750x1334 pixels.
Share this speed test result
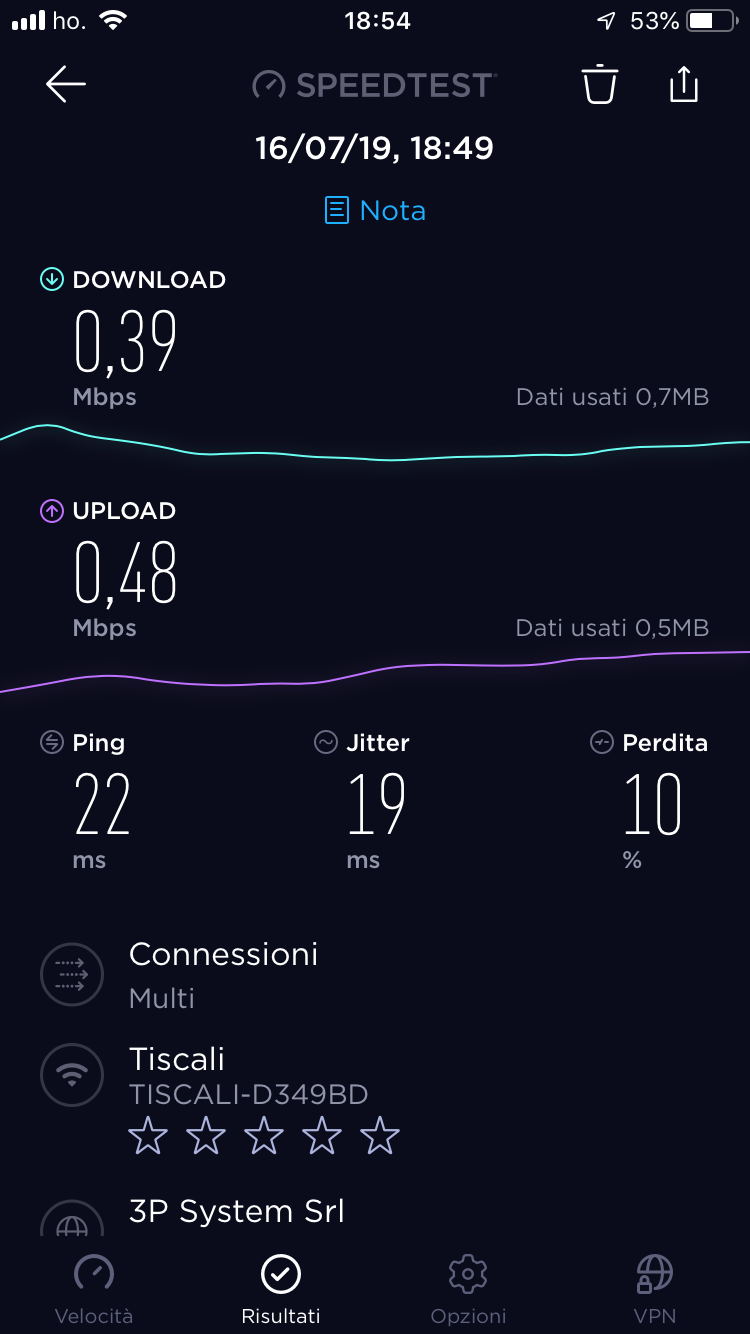pos(683,84)
